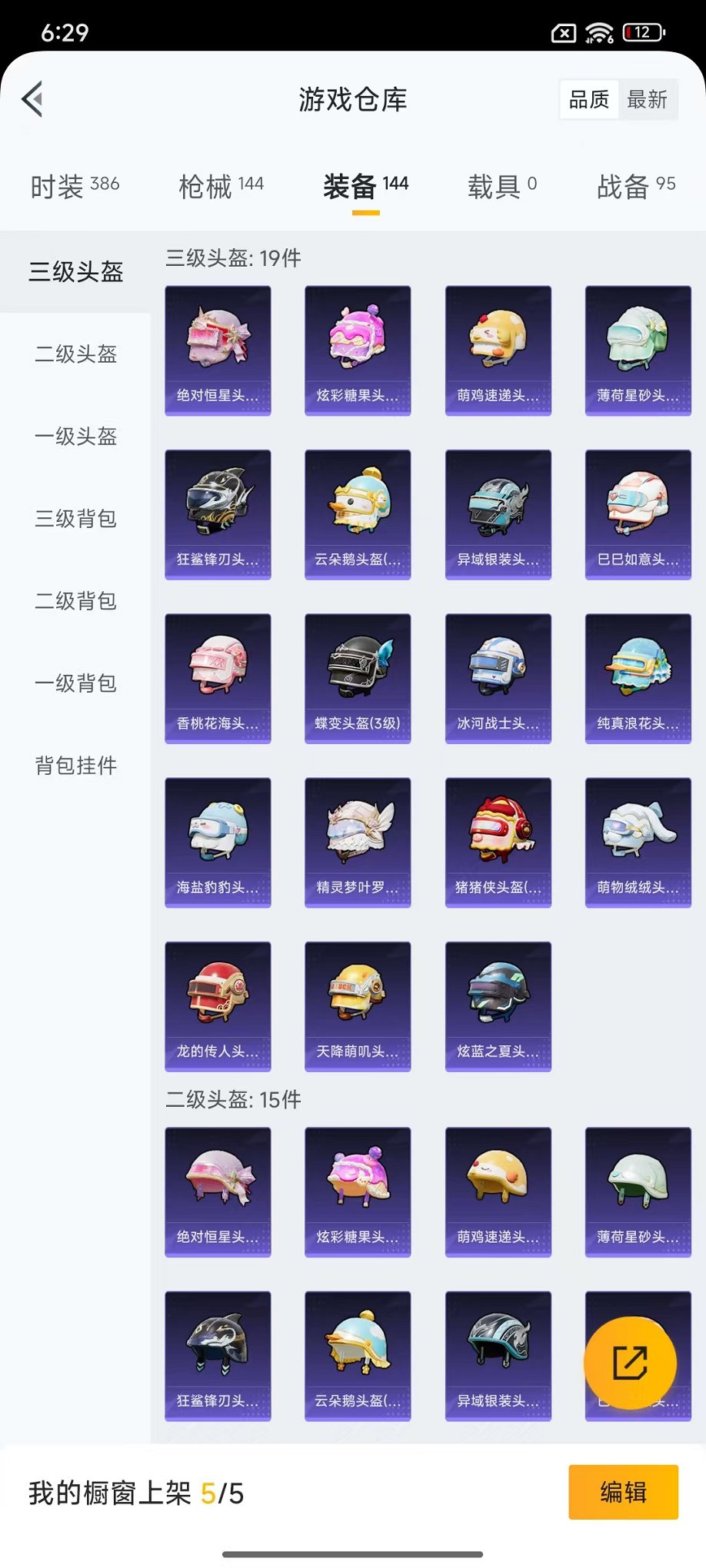706x1568 pixels.
Task: Enable the 最新 sort filter
Action: tap(648, 99)
